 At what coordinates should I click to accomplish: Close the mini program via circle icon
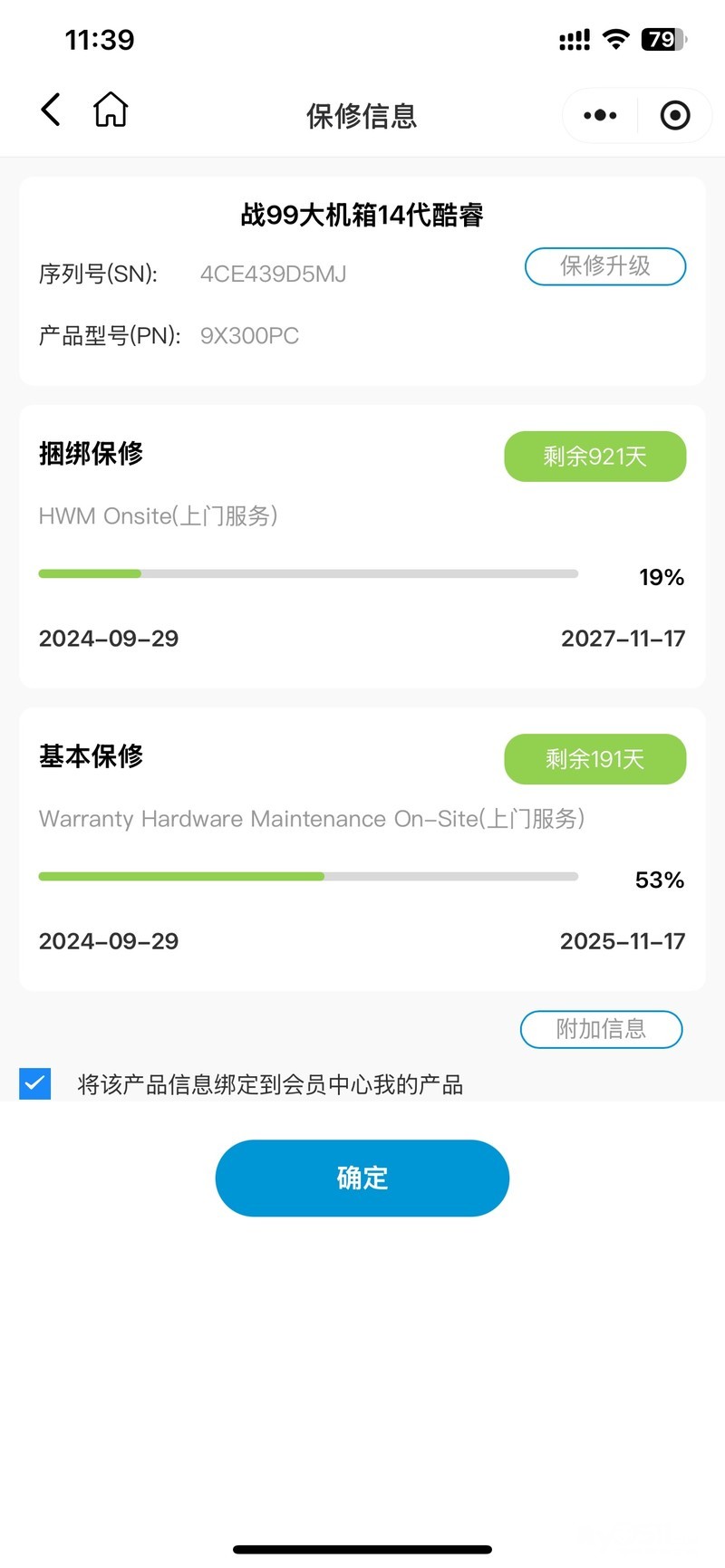pyautogui.click(x=675, y=116)
